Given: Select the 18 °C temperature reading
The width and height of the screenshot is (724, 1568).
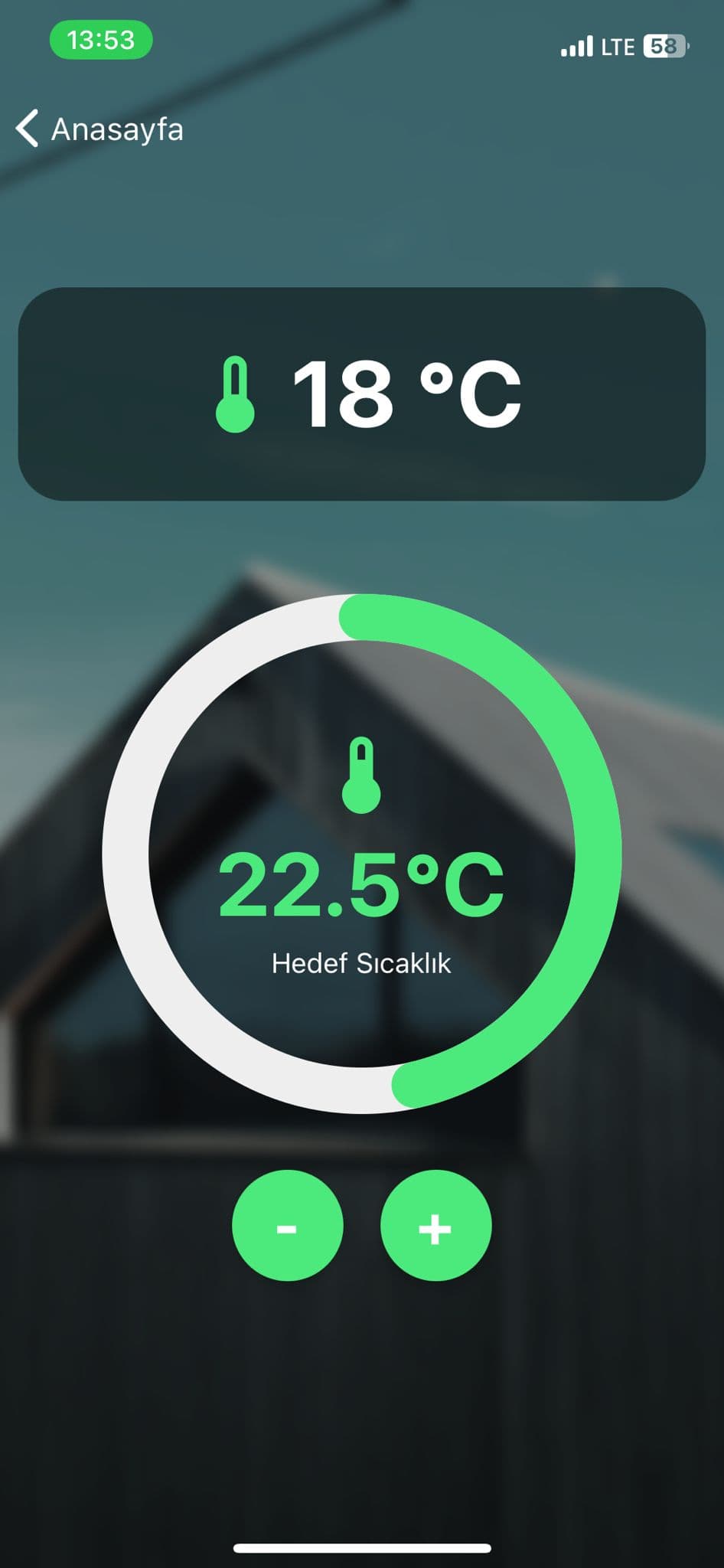Looking at the screenshot, I should click(409, 395).
